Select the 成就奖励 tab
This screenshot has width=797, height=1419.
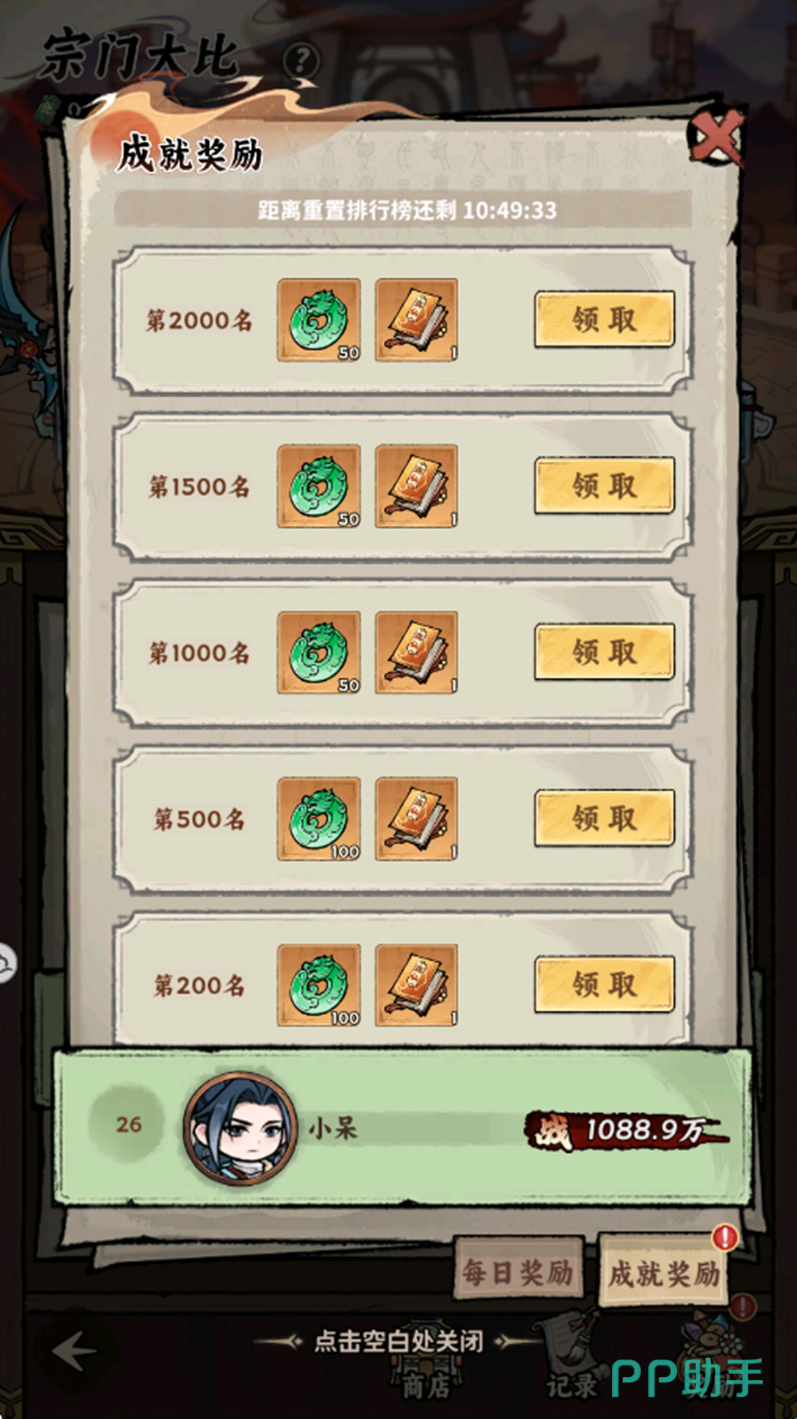point(663,1273)
